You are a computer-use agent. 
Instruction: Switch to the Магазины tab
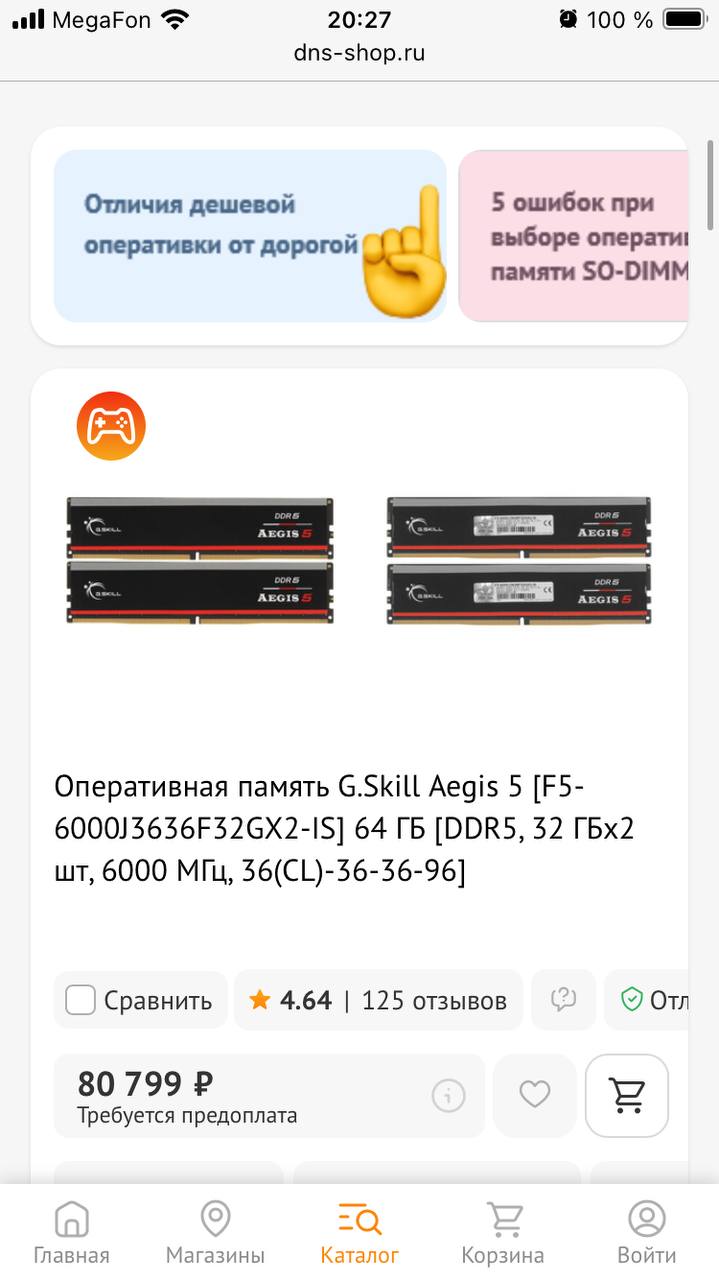(x=215, y=1233)
